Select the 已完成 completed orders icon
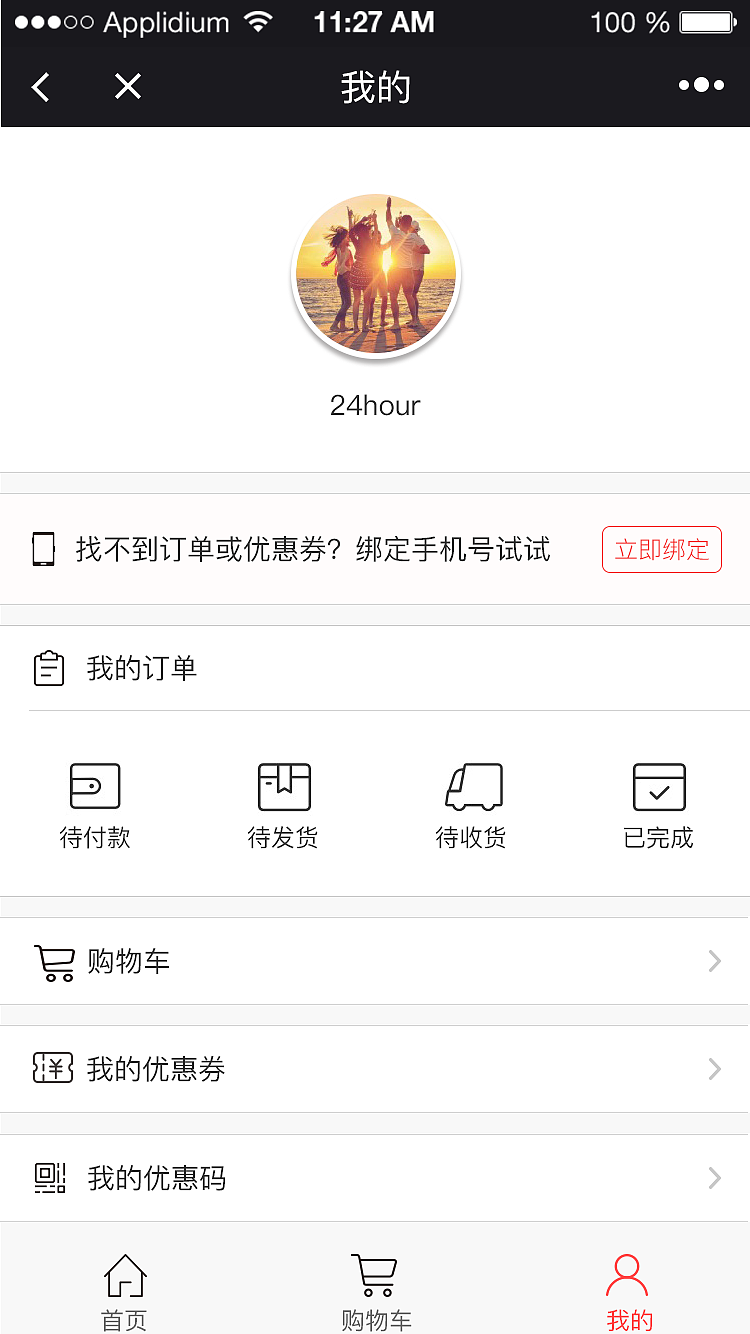This screenshot has height=1334, width=750. click(x=659, y=785)
